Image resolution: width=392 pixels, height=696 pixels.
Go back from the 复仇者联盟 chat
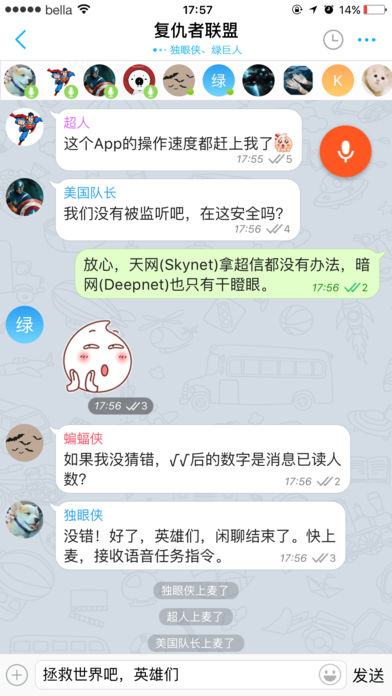pyautogui.click(x=20, y=40)
